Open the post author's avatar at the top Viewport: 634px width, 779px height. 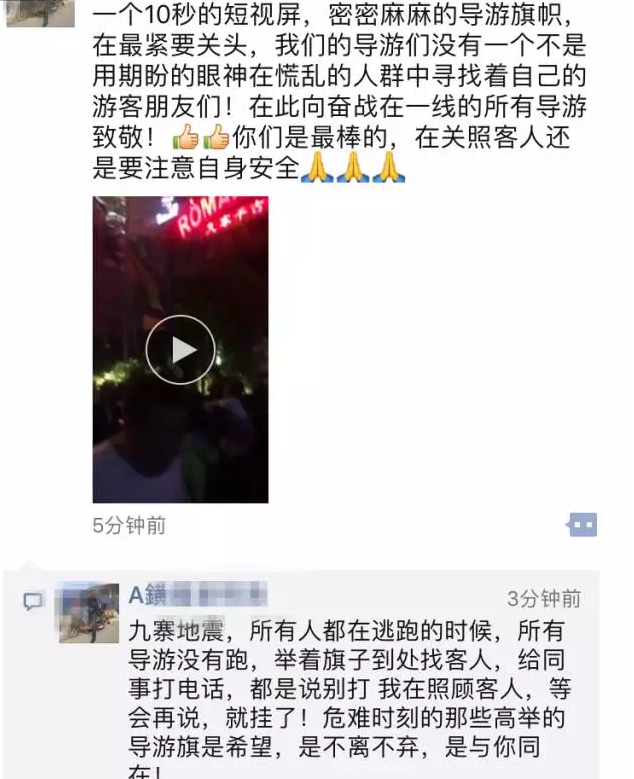[40, 12]
